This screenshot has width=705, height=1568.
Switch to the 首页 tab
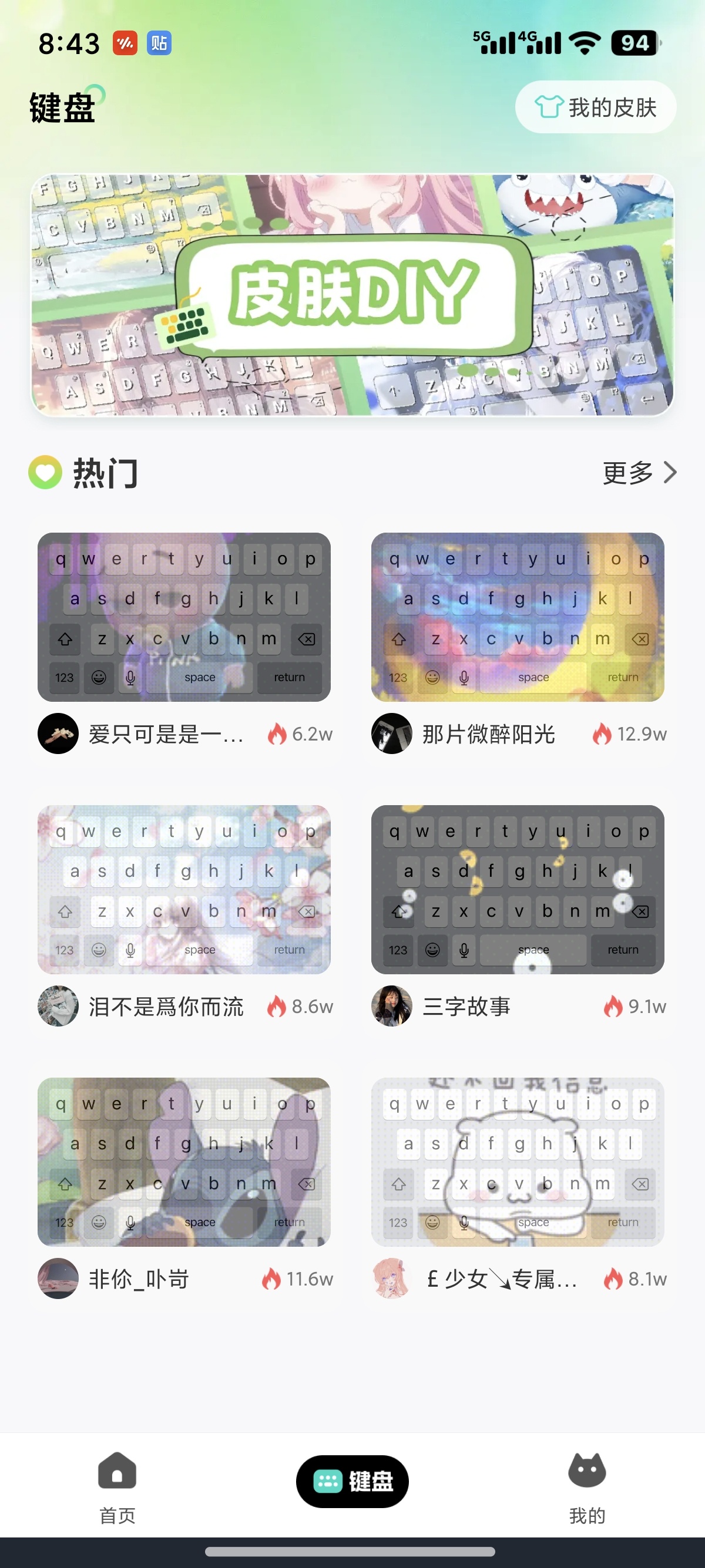coord(117,1486)
